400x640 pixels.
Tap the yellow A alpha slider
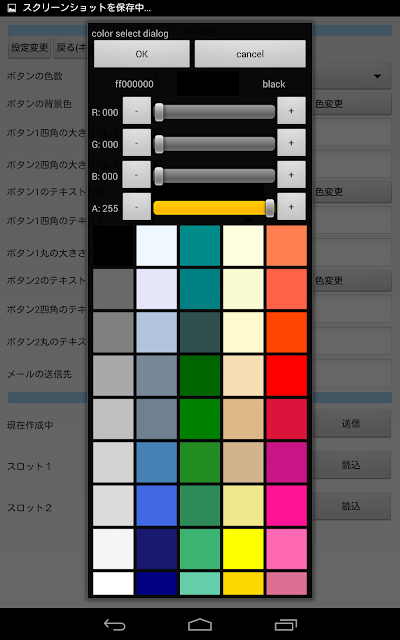pos(214,208)
